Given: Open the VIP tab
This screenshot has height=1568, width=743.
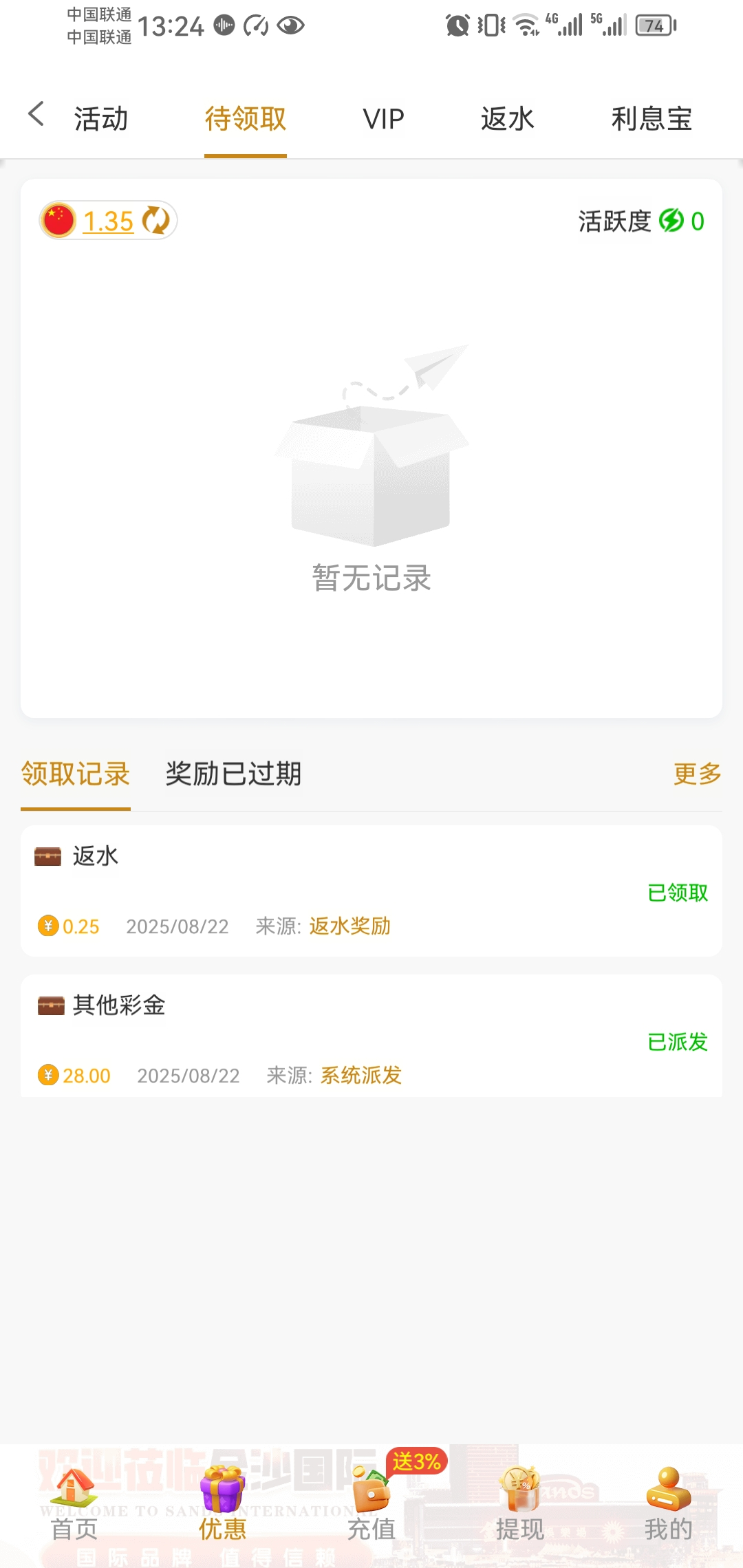Looking at the screenshot, I should pos(383,119).
